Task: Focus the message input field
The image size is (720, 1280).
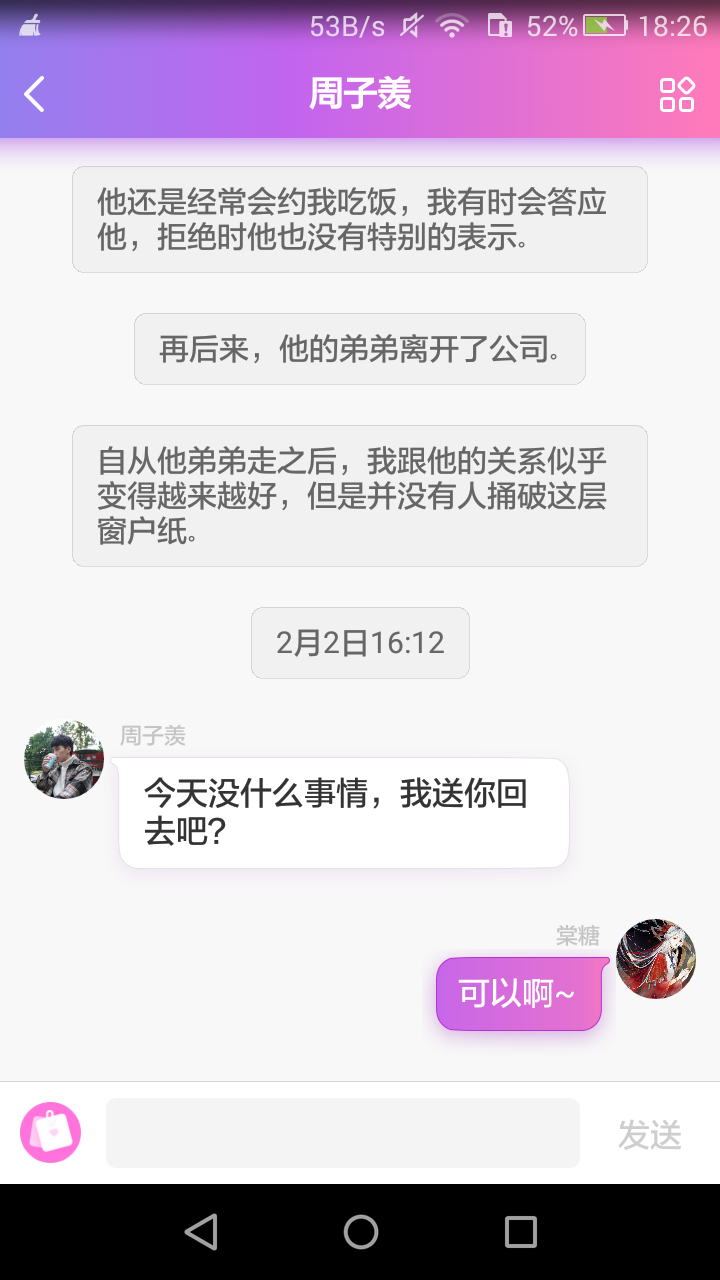Action: tap(343, 1133)
